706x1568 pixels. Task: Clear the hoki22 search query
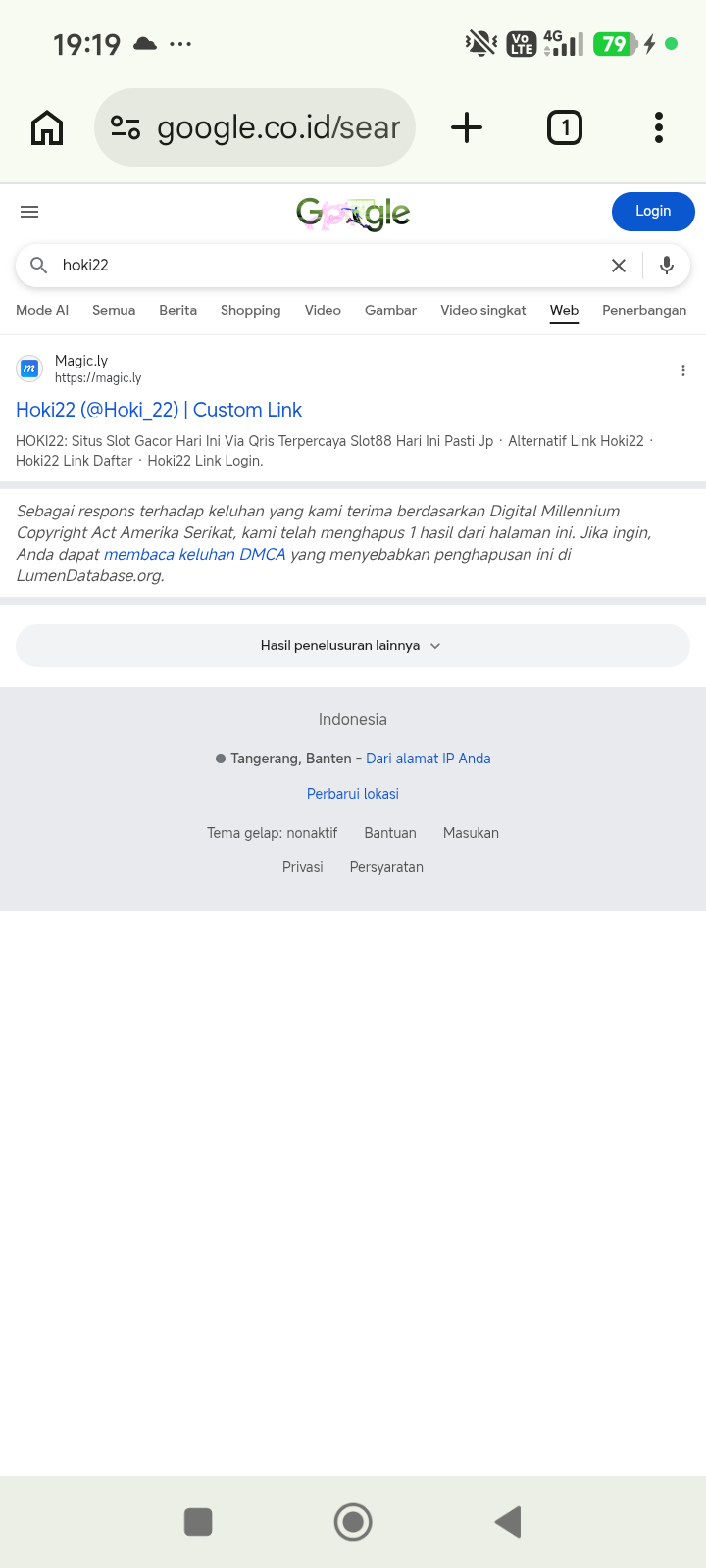[x=619, y=266]
